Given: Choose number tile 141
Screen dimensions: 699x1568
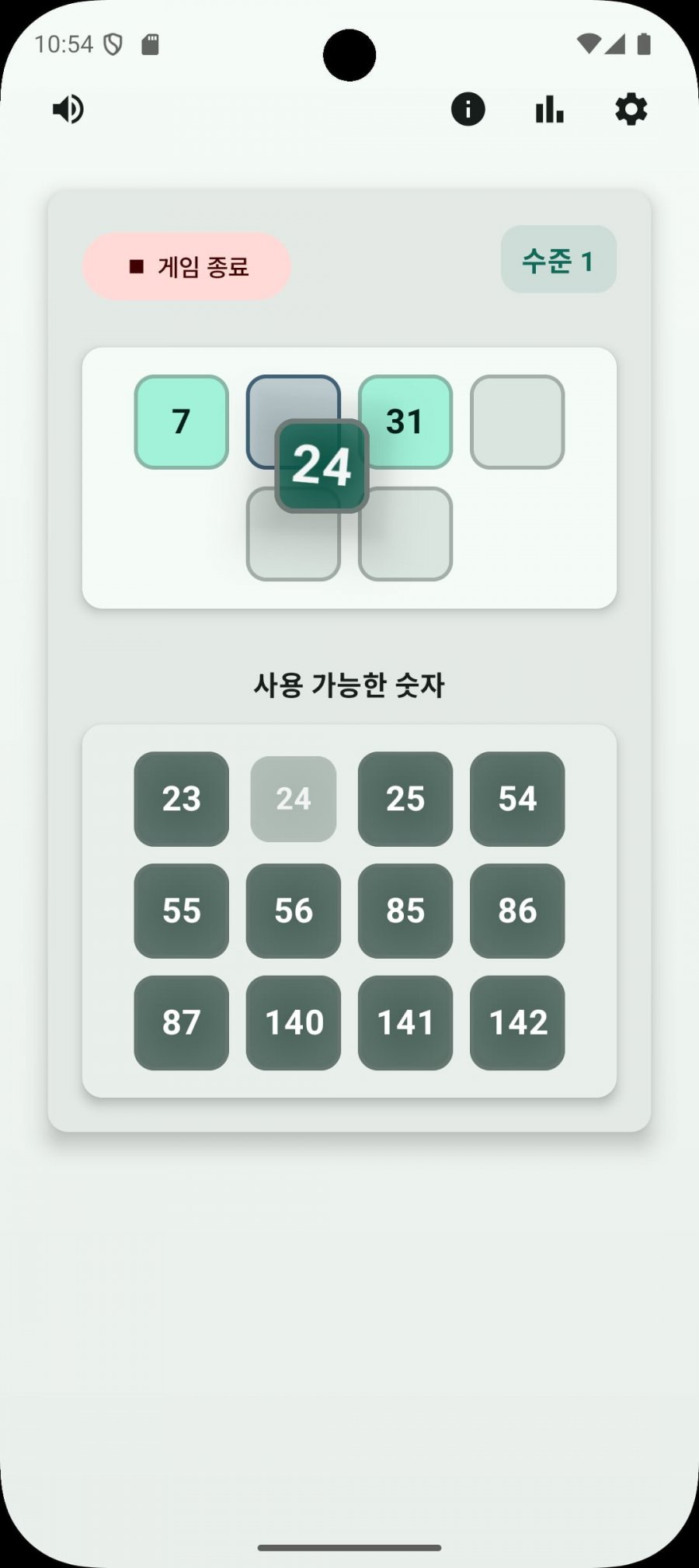Looking at the screenshot, I should 405,1022.
